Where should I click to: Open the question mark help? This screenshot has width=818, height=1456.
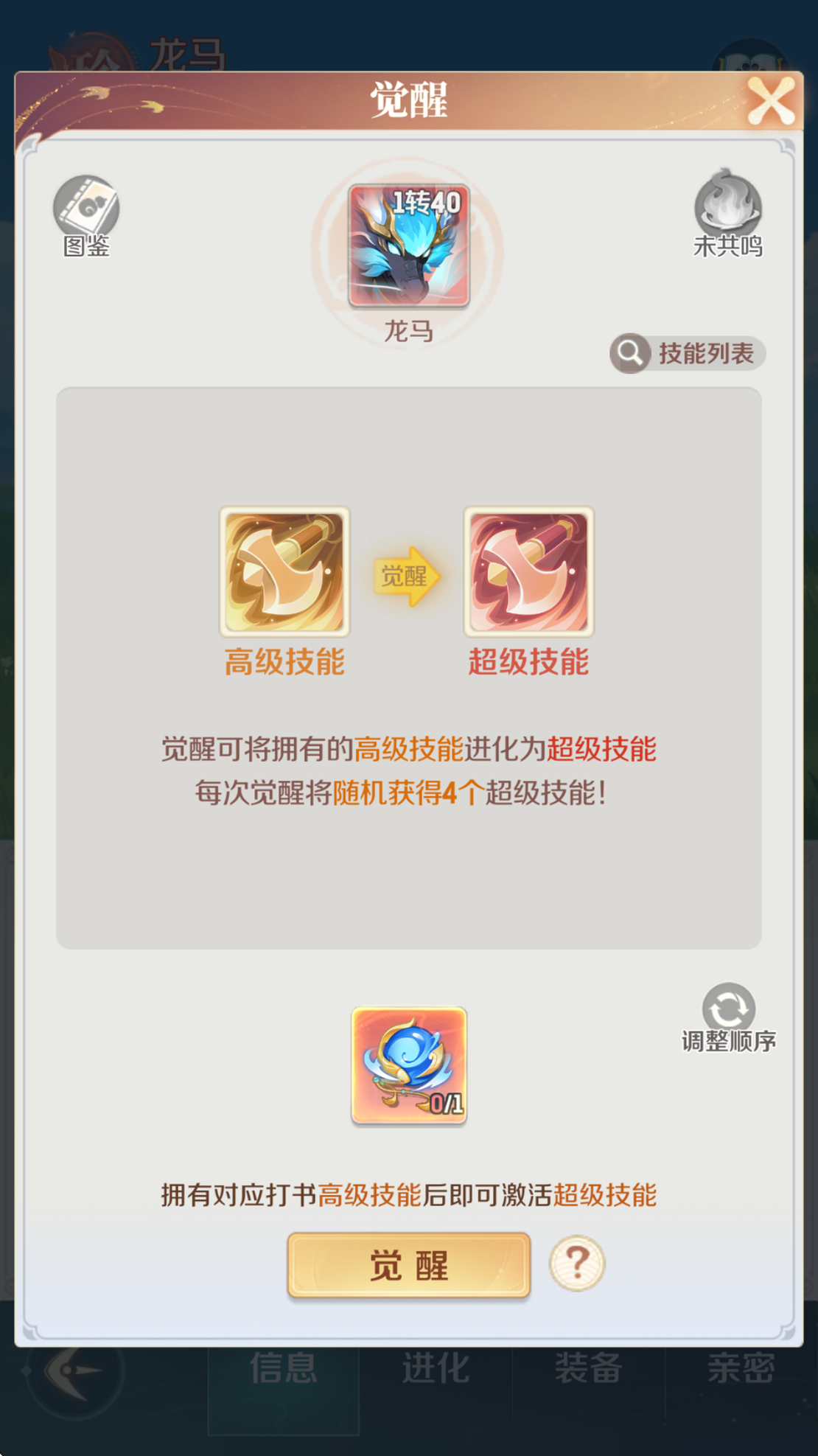577,1264
